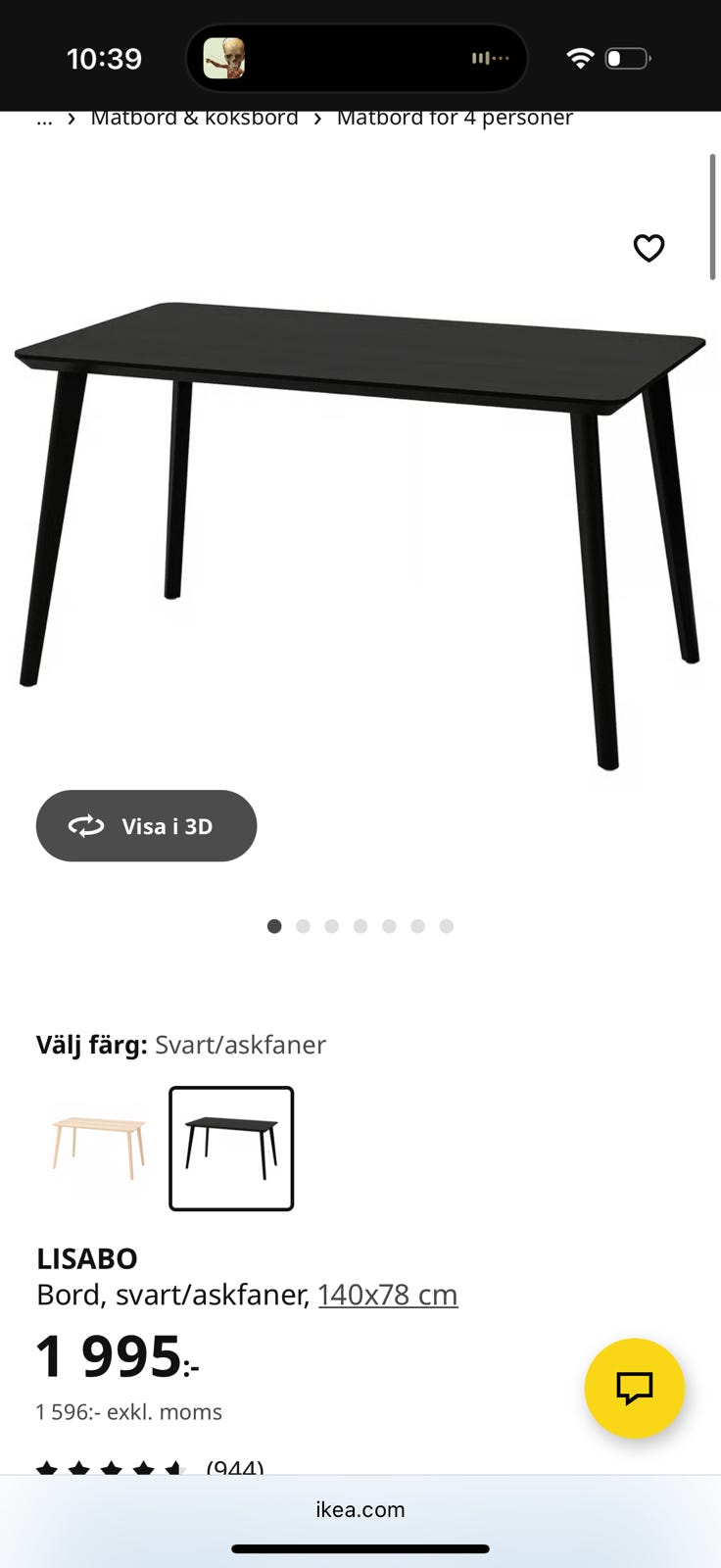Tap the first carousel dot indicator

[274, 925]
